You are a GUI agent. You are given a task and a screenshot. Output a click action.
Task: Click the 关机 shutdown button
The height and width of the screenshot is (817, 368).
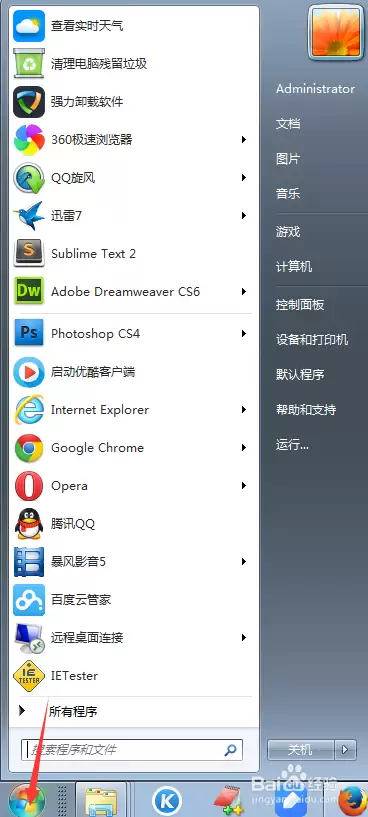click(x=300, y=750)
